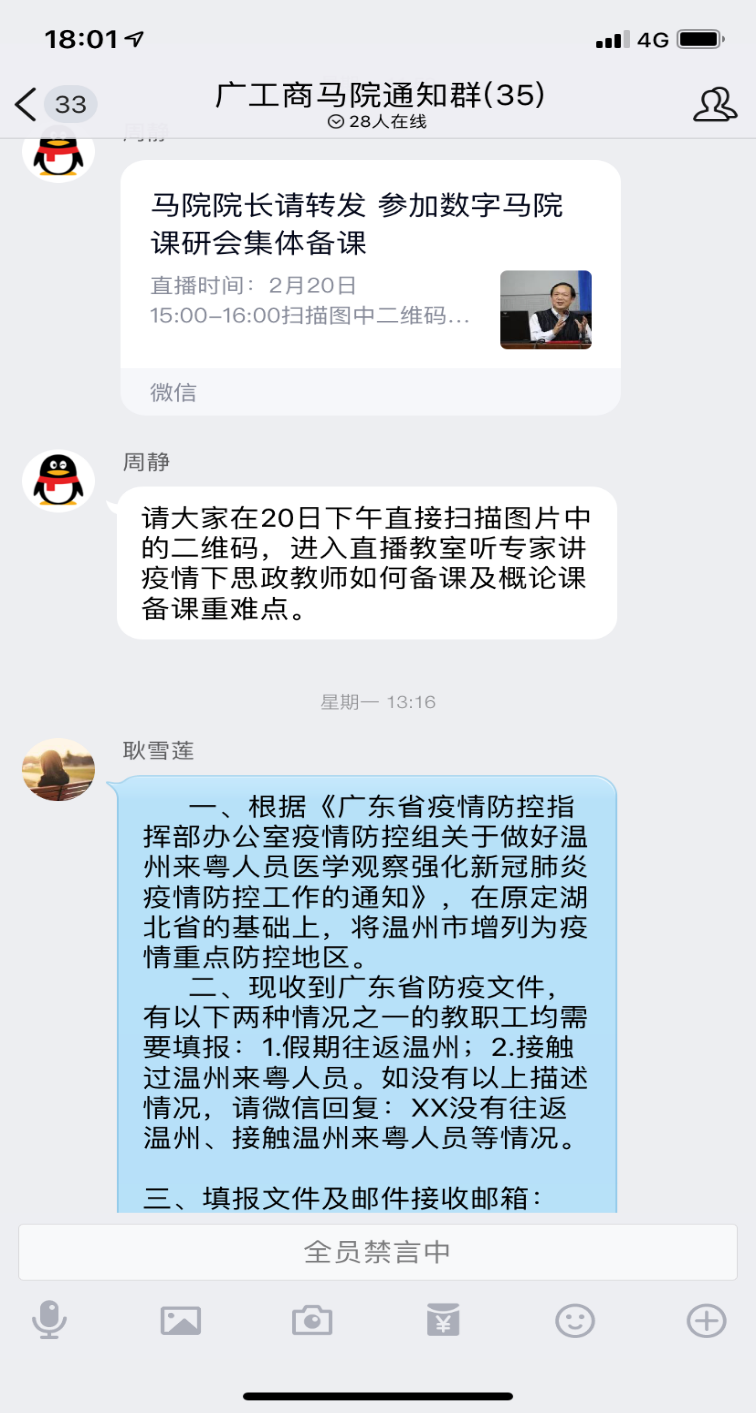Launch the camera icon

(x=312, y=1321)
